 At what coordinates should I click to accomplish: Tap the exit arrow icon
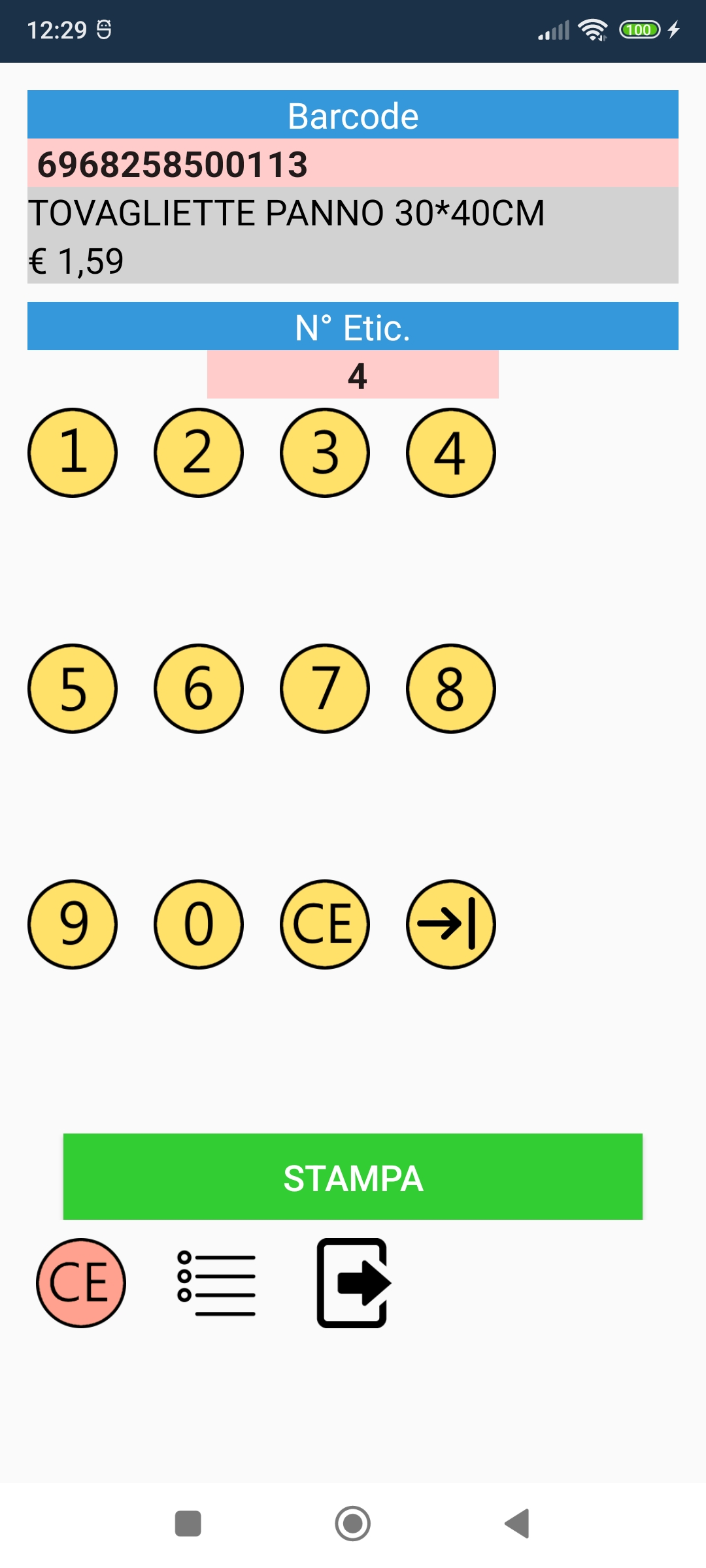(353, 1283)
